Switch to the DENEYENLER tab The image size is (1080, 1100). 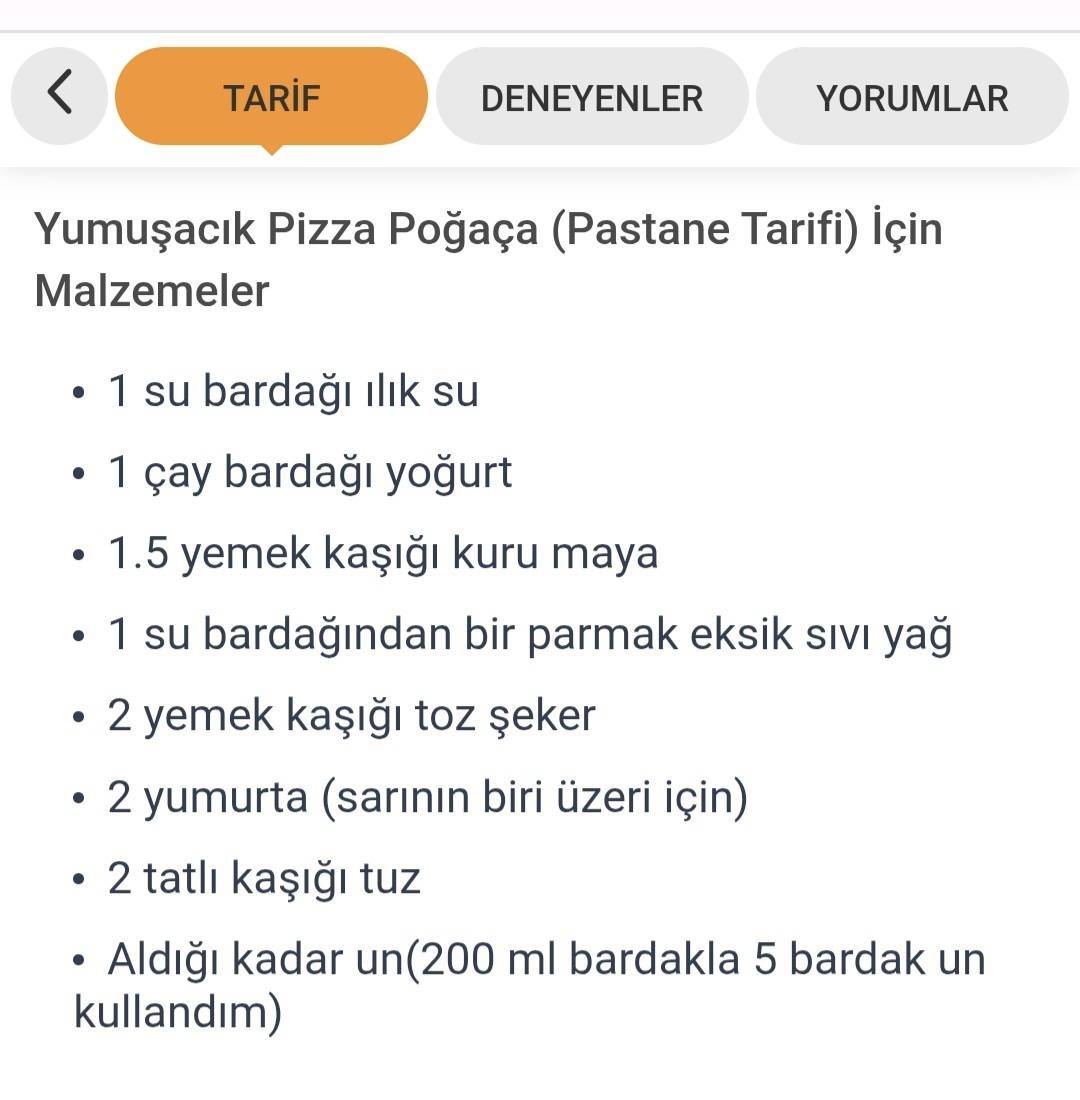click(592, 97)
